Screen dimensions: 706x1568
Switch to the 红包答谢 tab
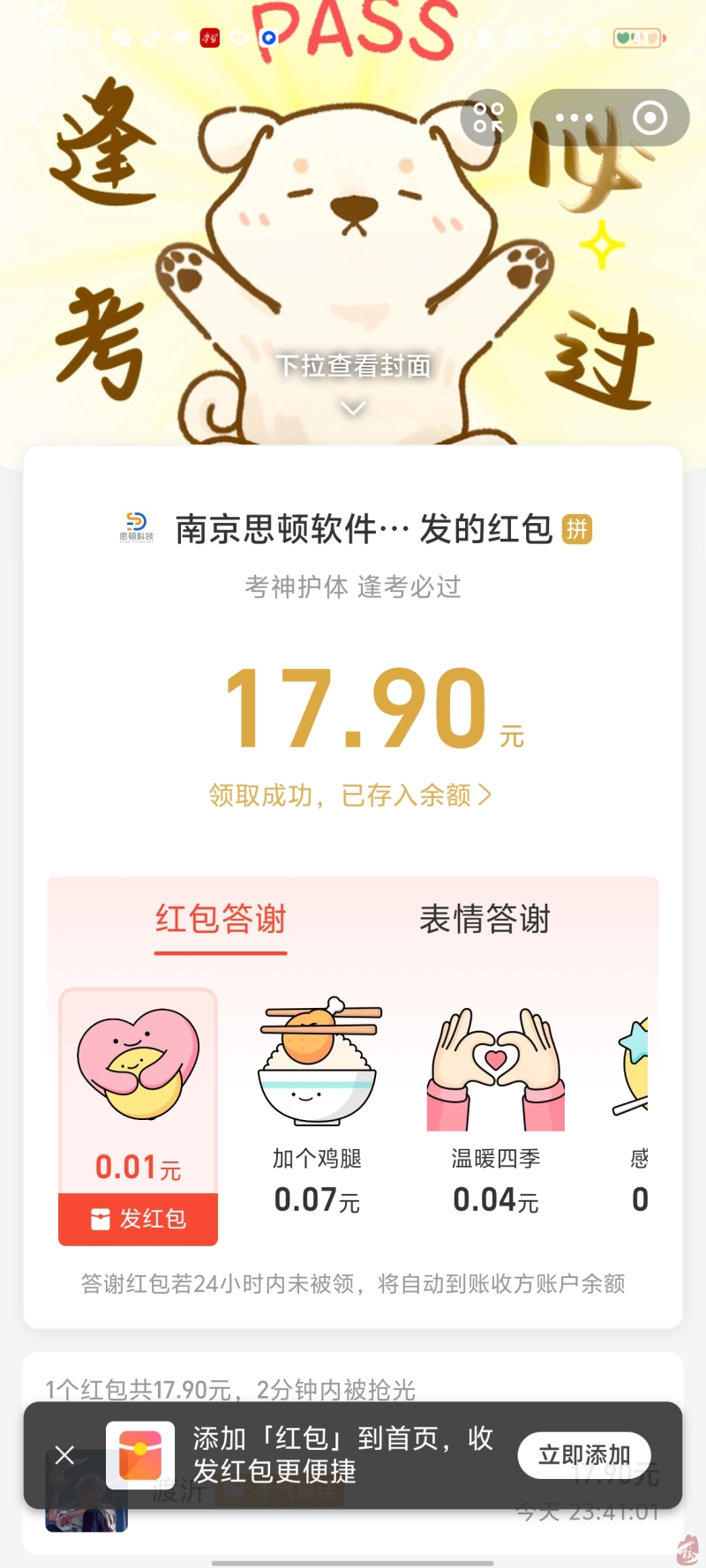coord(221,920)
